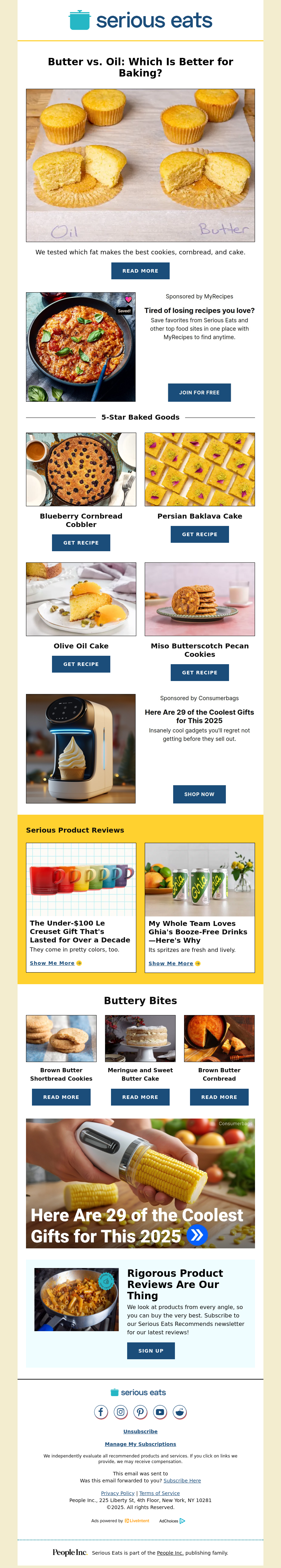Viewport: 281px width, 1568px height.
Task: Sign up for the product reviews newsletter
Action: (x=151, y=1351)
